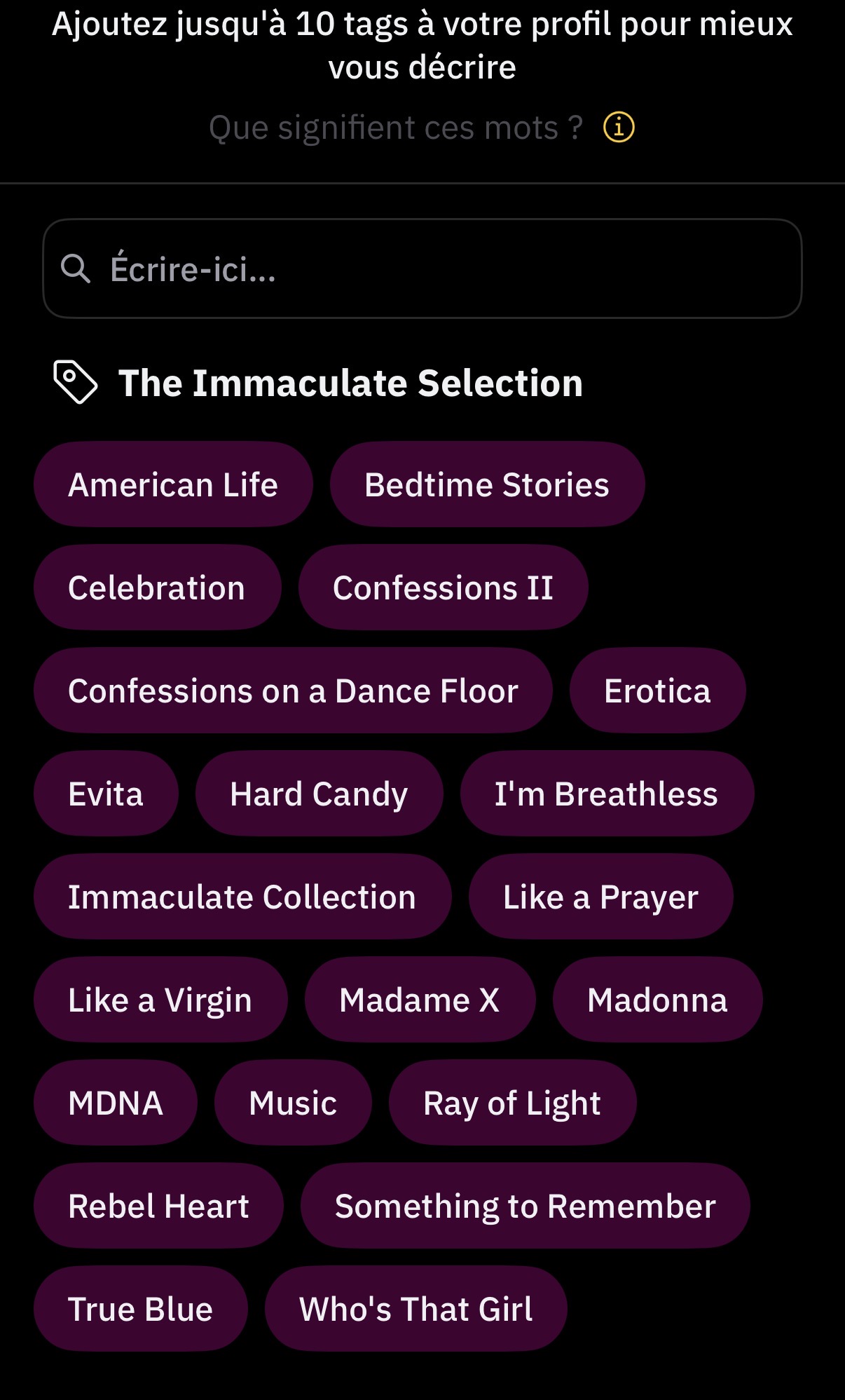Select the Immaculate Collection tag
845x1400 pixels.
[x=241, y=896]
